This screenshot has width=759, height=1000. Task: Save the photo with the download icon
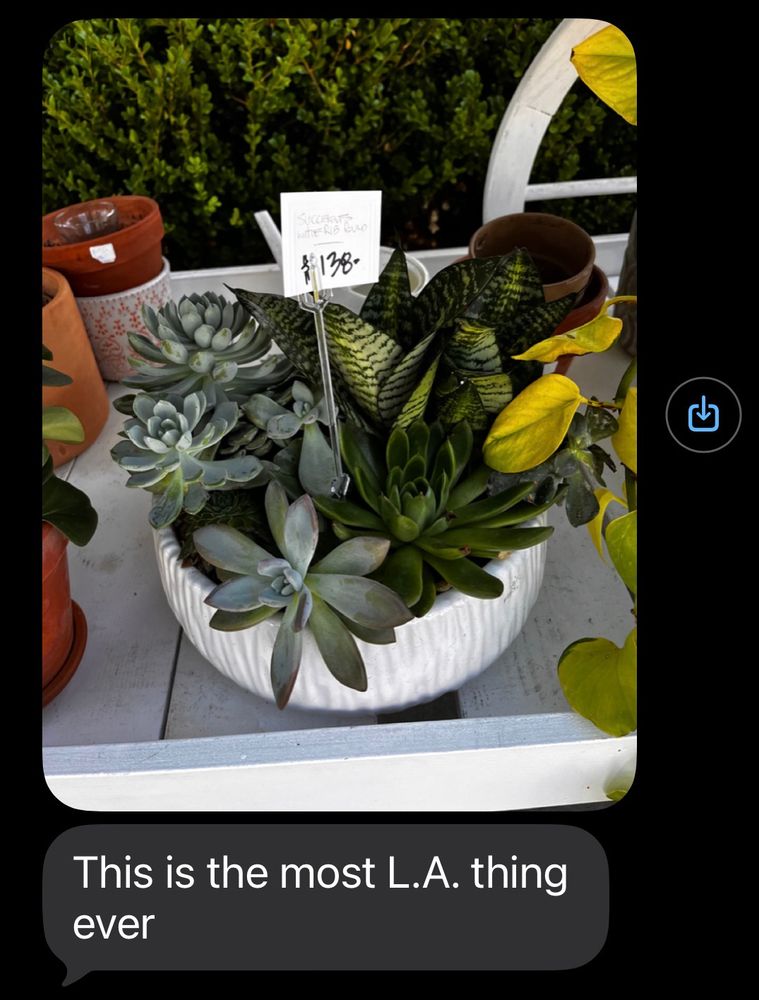coord(703,414)
